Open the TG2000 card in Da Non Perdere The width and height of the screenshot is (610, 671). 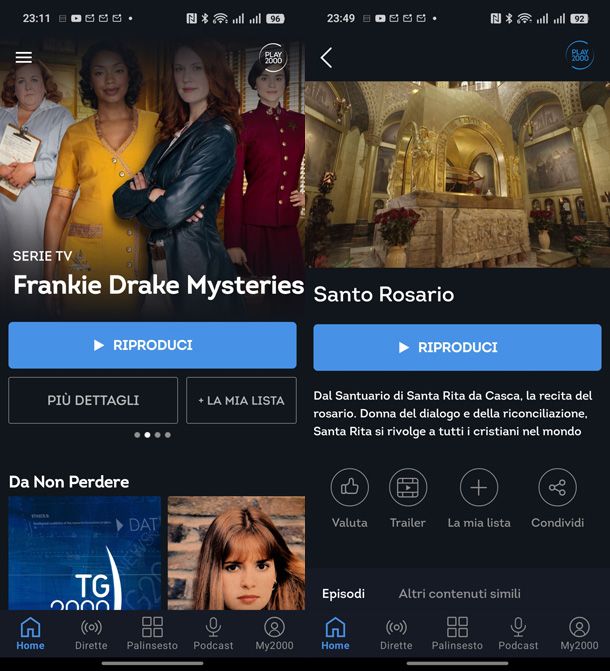coord(85,552)
